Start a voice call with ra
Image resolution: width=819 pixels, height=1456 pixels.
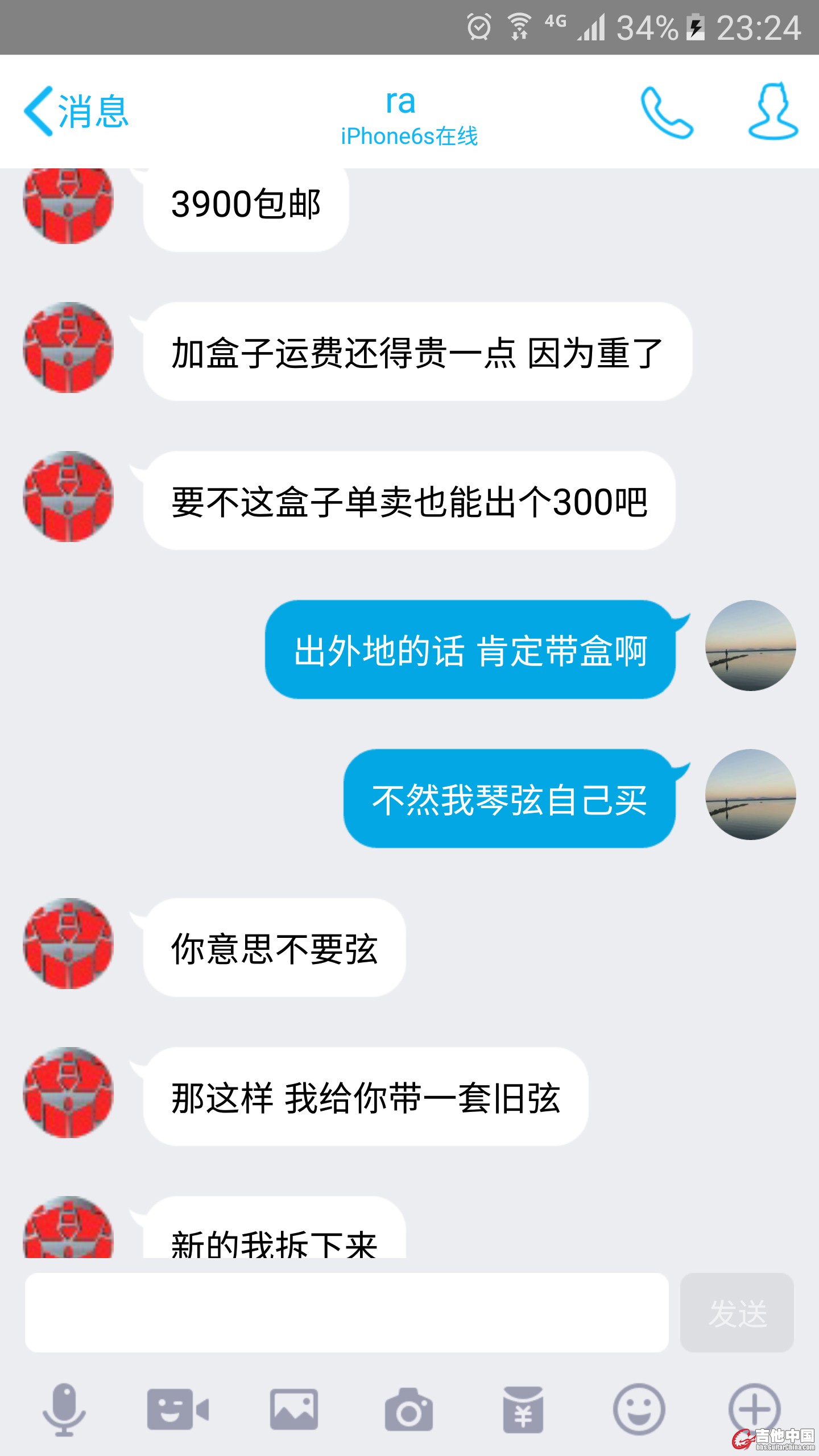tap(667, 111)
